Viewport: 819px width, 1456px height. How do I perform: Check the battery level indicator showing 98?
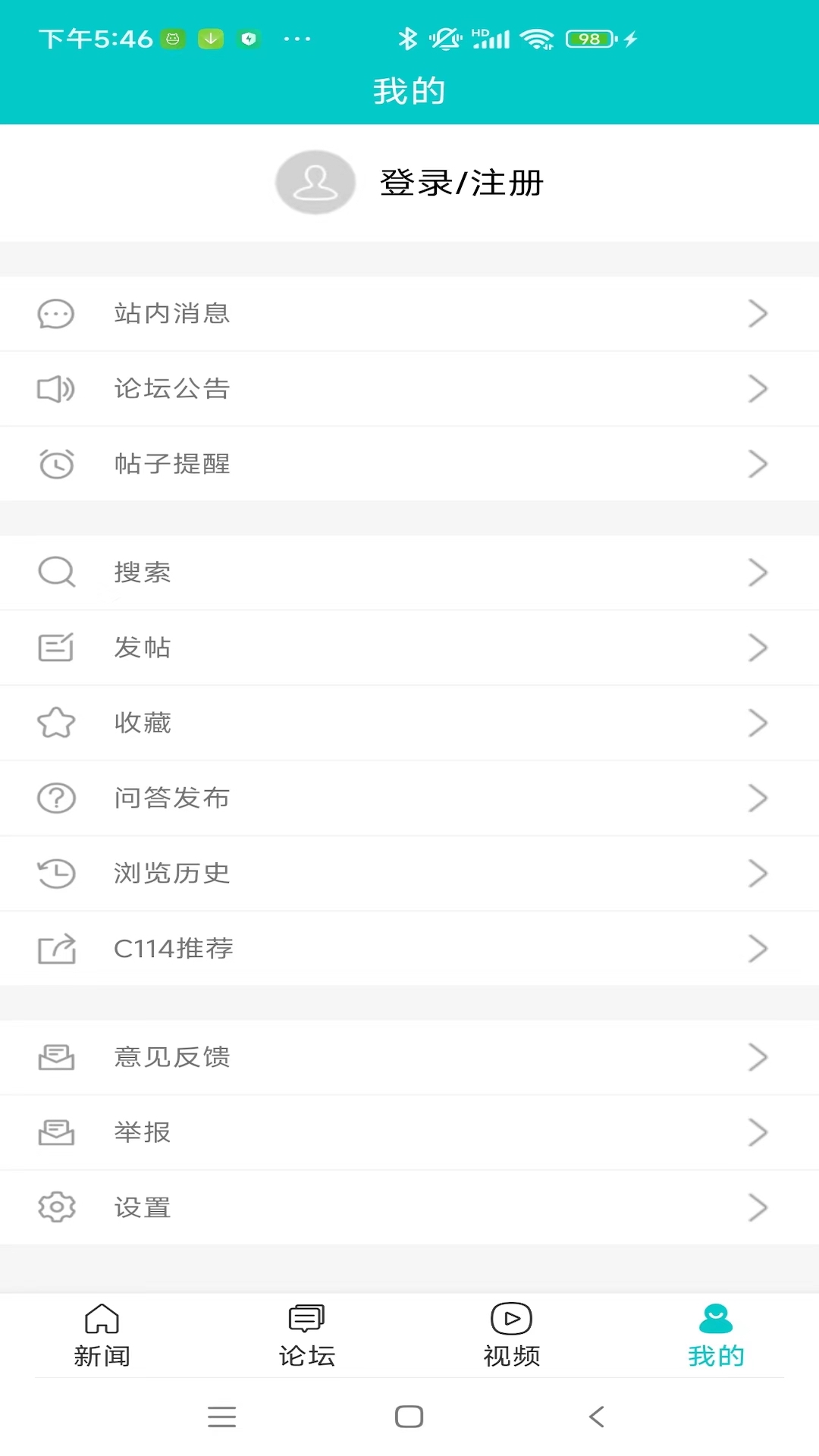[589, 38]
